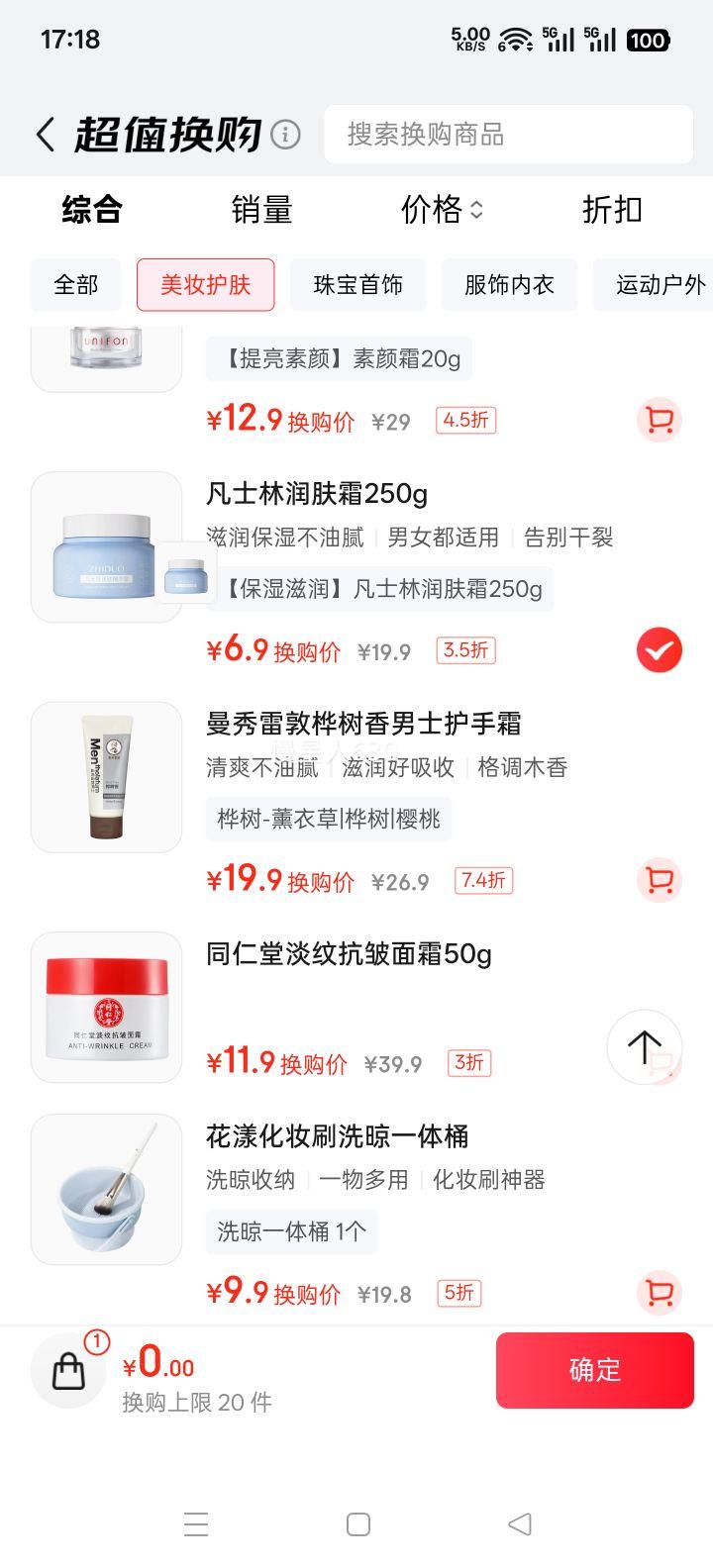The height and width of the screenshot is (1568, 713).
Task: Select the 全部 category chip
Action: coord(75,285)
